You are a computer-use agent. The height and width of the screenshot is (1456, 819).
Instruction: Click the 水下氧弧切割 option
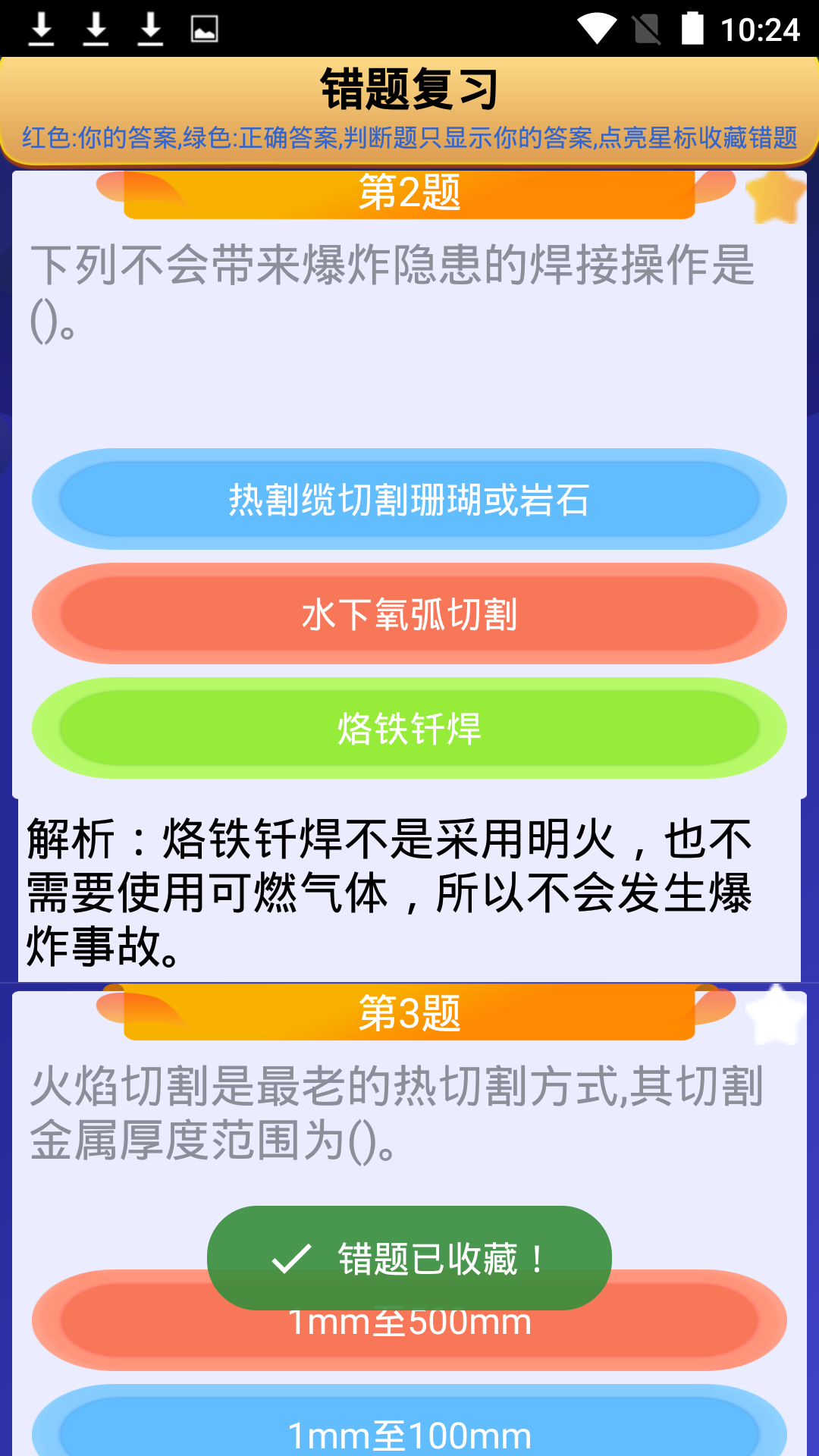(x=409, y=613)
